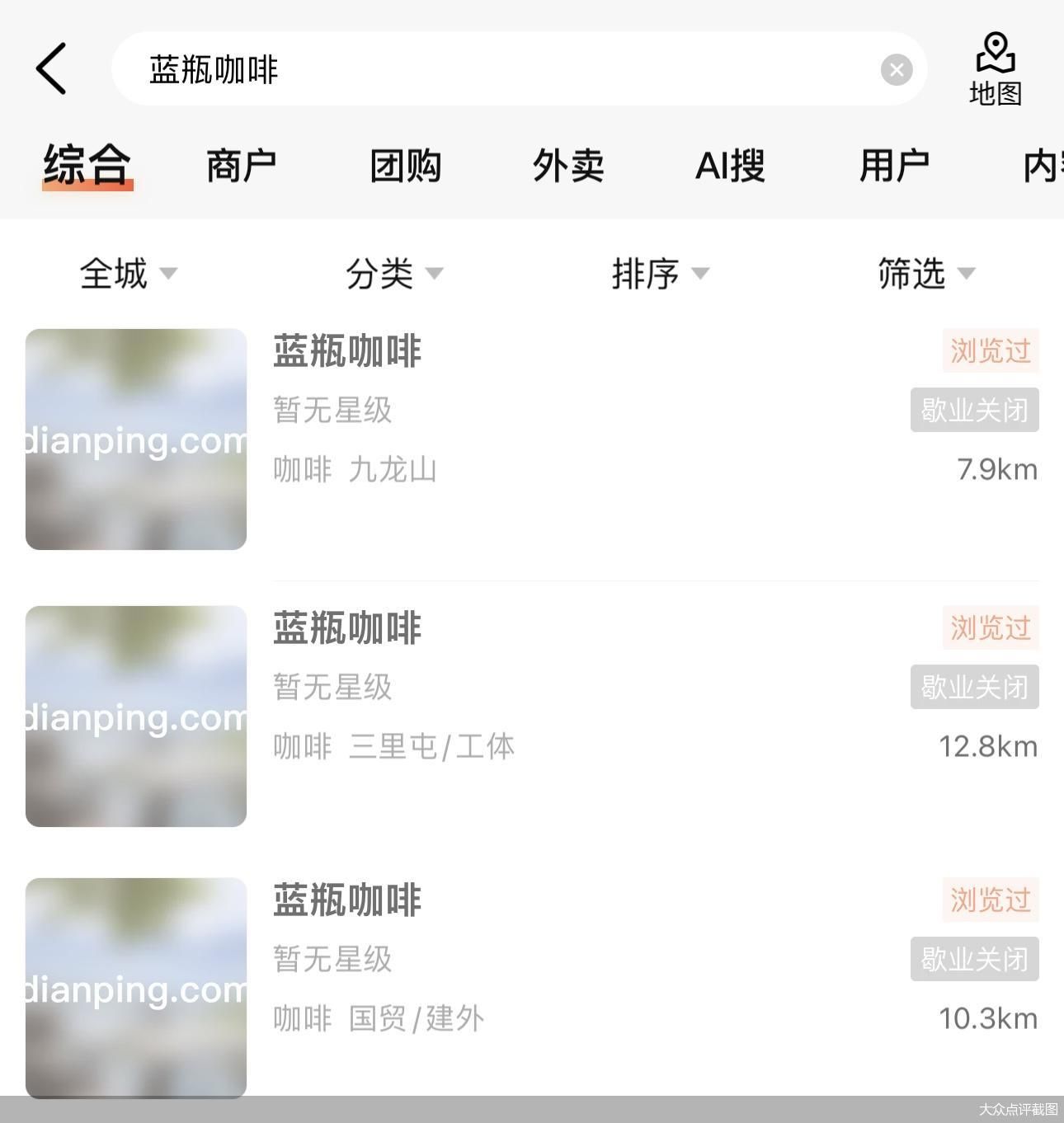Open the 地图 map view
1064x1123 pixels.
996,70
